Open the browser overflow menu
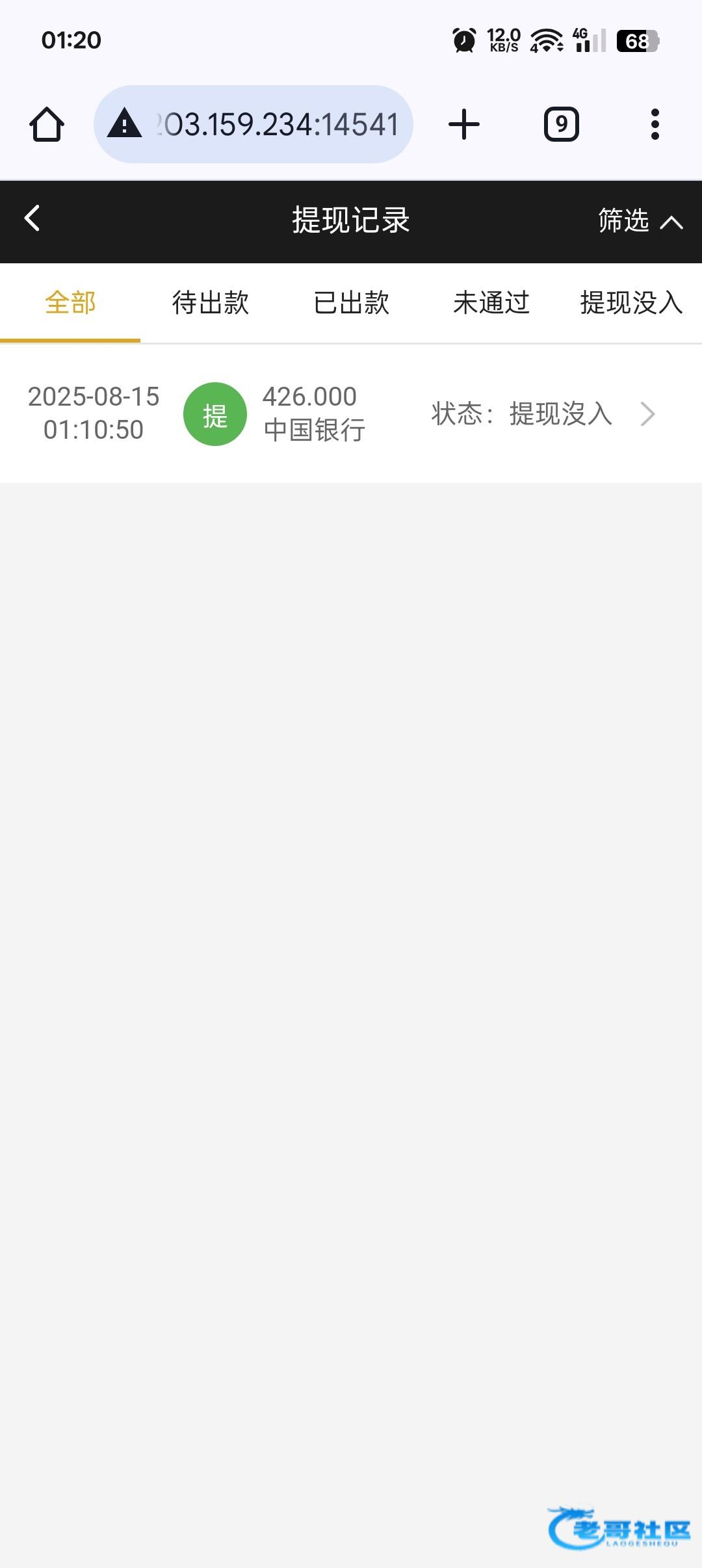Viewport: 702px width, 1568px height. (655, 124)
